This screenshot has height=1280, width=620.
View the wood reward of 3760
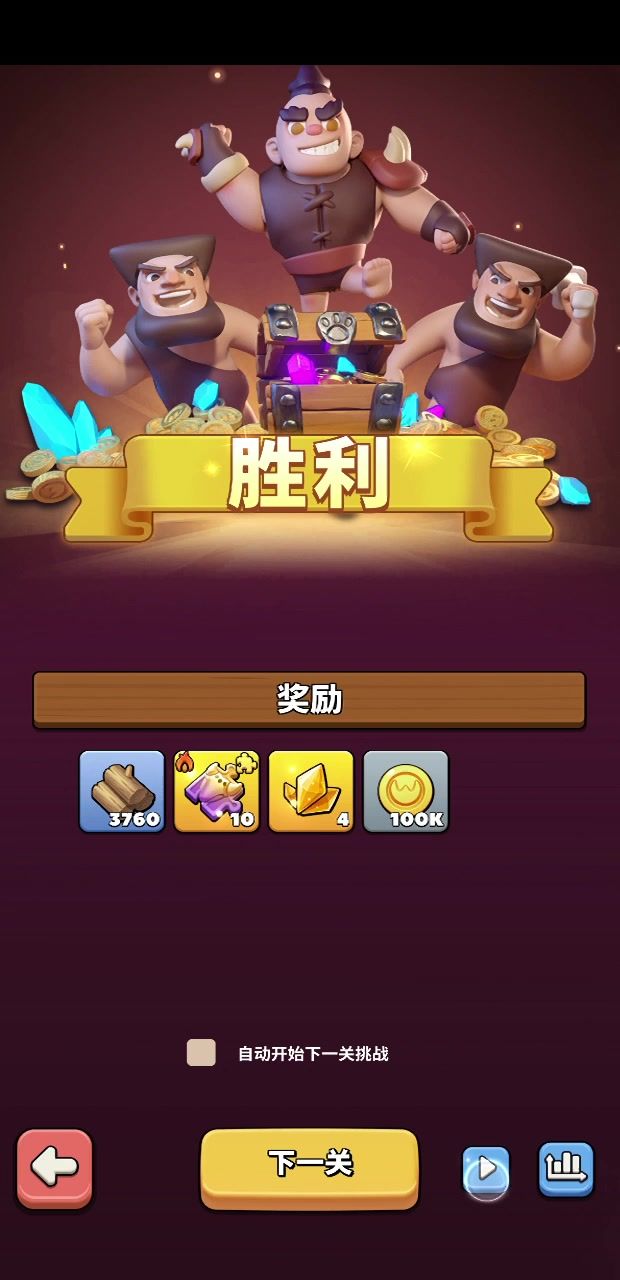tap(122, 791)
